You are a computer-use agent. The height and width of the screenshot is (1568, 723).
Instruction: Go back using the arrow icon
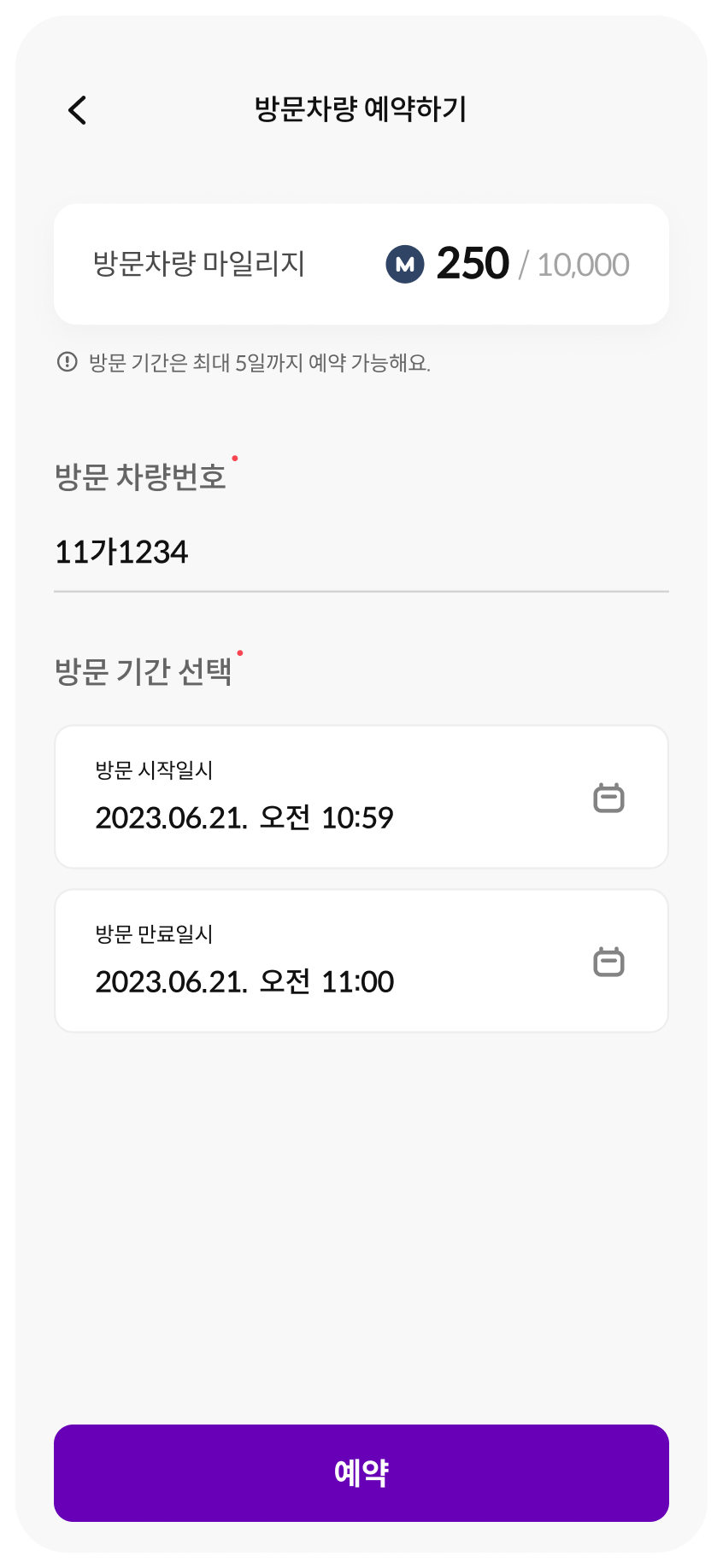pyautogui.click(x=78, y=110)
